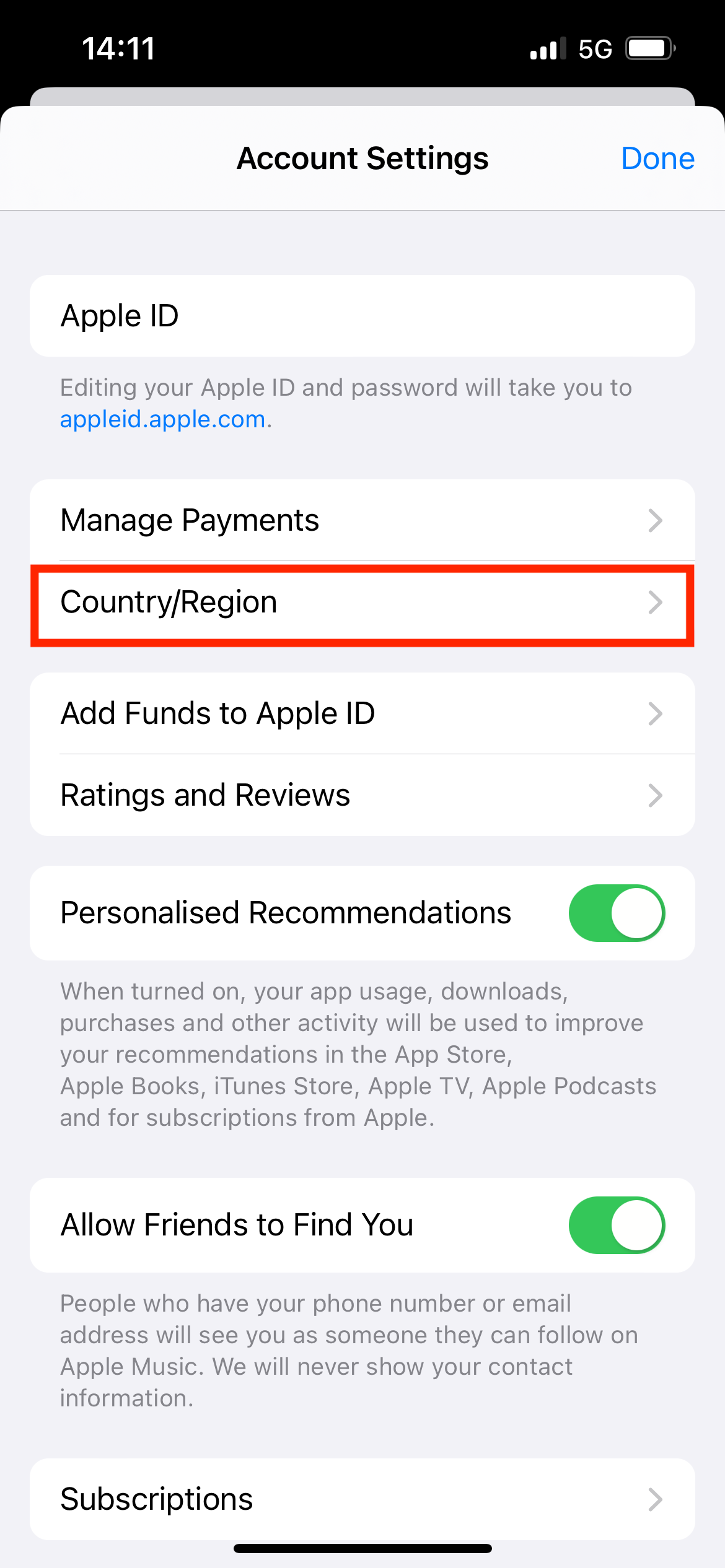Tap Done to close Account Settings
Image resolution: width=725 pixels, height=1568 pixels.
coord(657,159)
